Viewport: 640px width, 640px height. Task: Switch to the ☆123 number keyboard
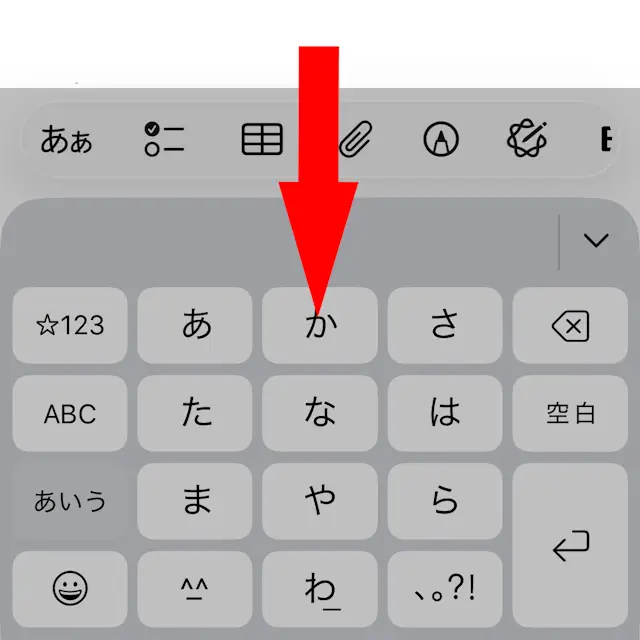point(70,325)
